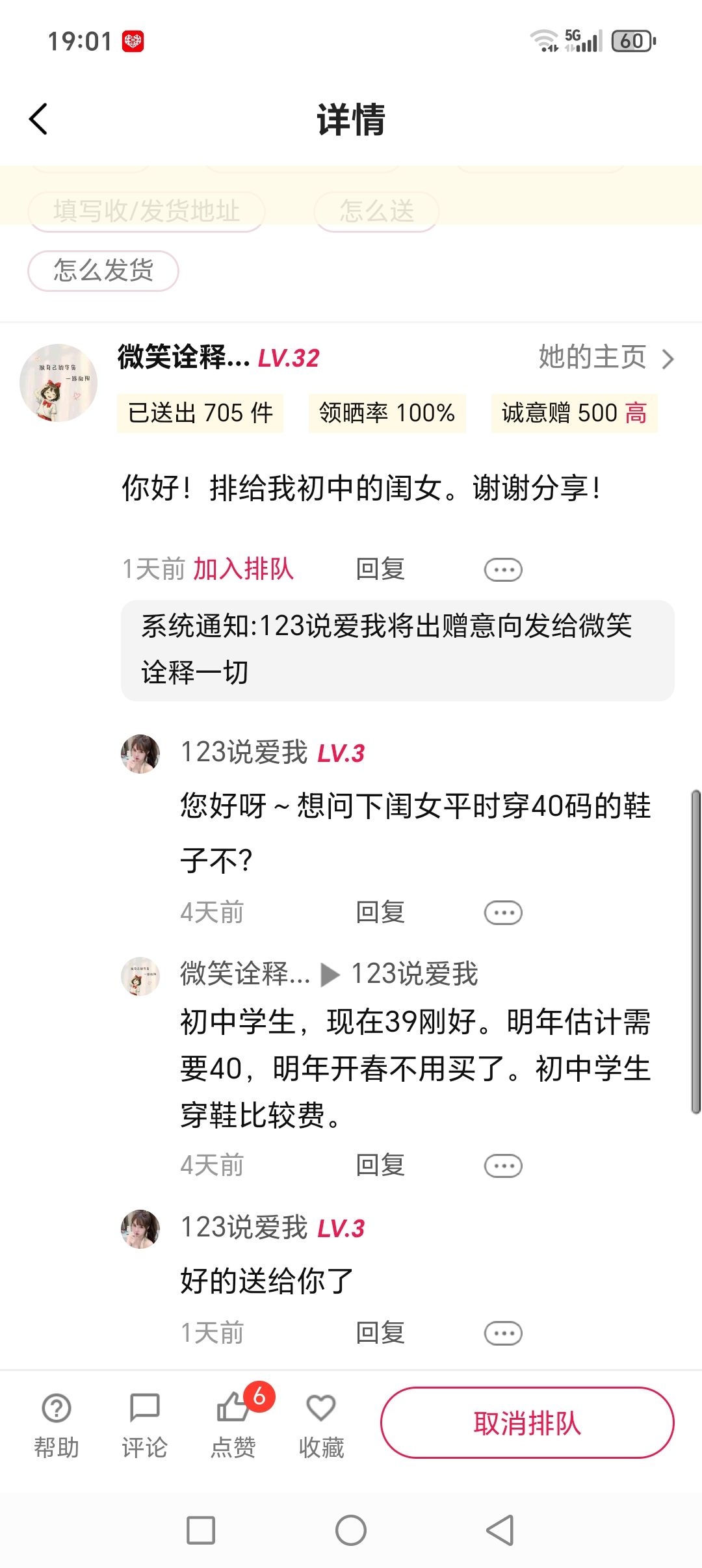This screenshot has height=1568, width=702.
Task: Add to favorites with 收藏
Action: click(x=321, y=1425)
